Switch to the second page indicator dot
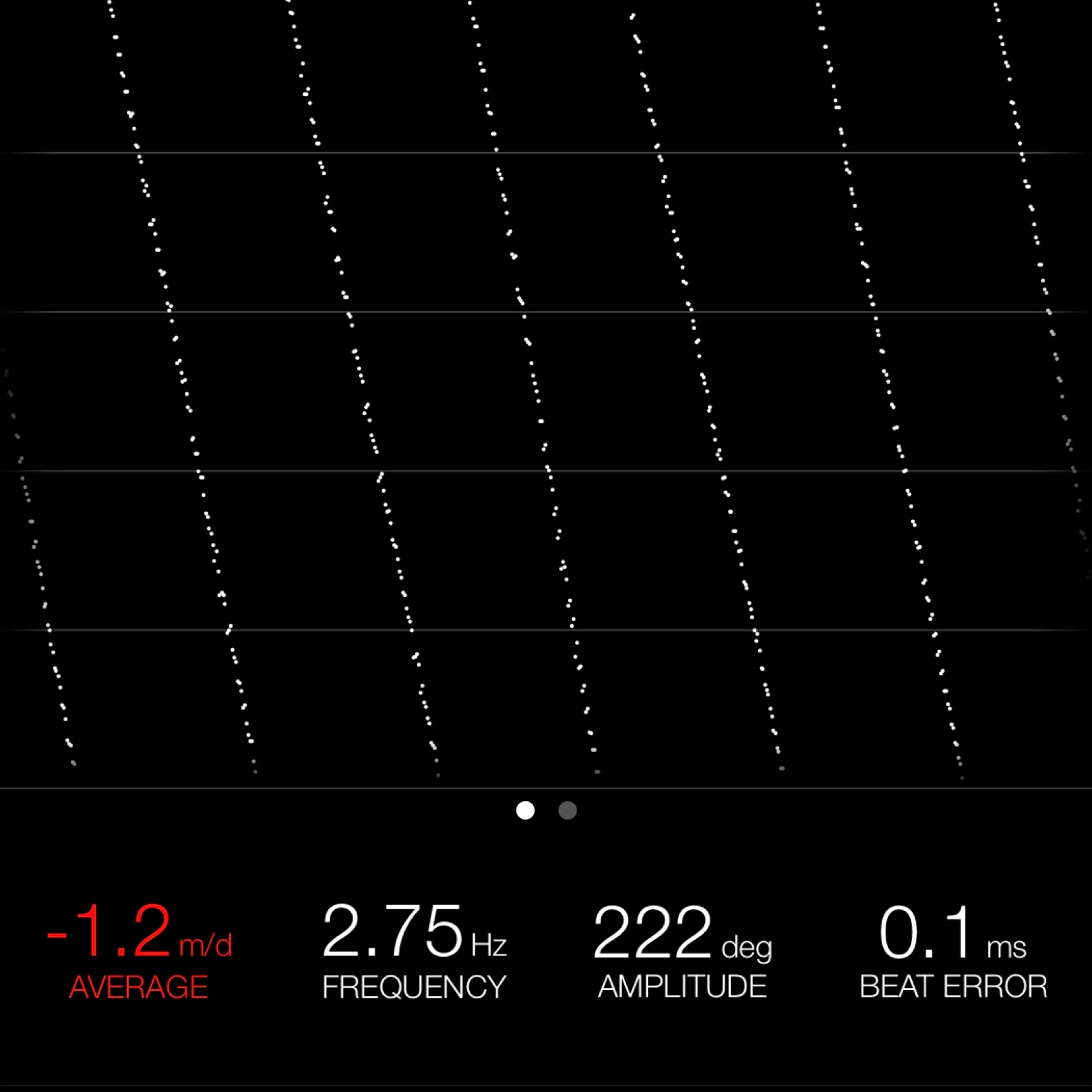 coord(568,810)
